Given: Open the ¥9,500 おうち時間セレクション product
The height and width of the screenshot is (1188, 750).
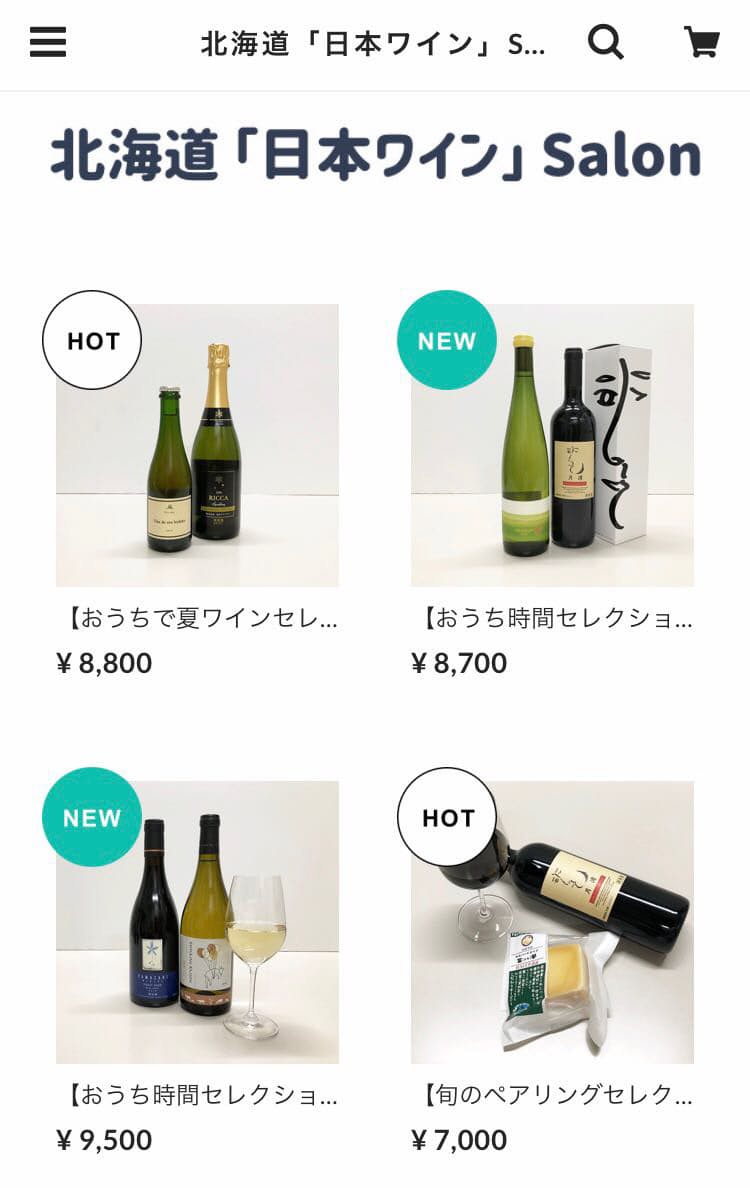Looking at the screenshot, I should pyautogui.click(x=197, y=922).
